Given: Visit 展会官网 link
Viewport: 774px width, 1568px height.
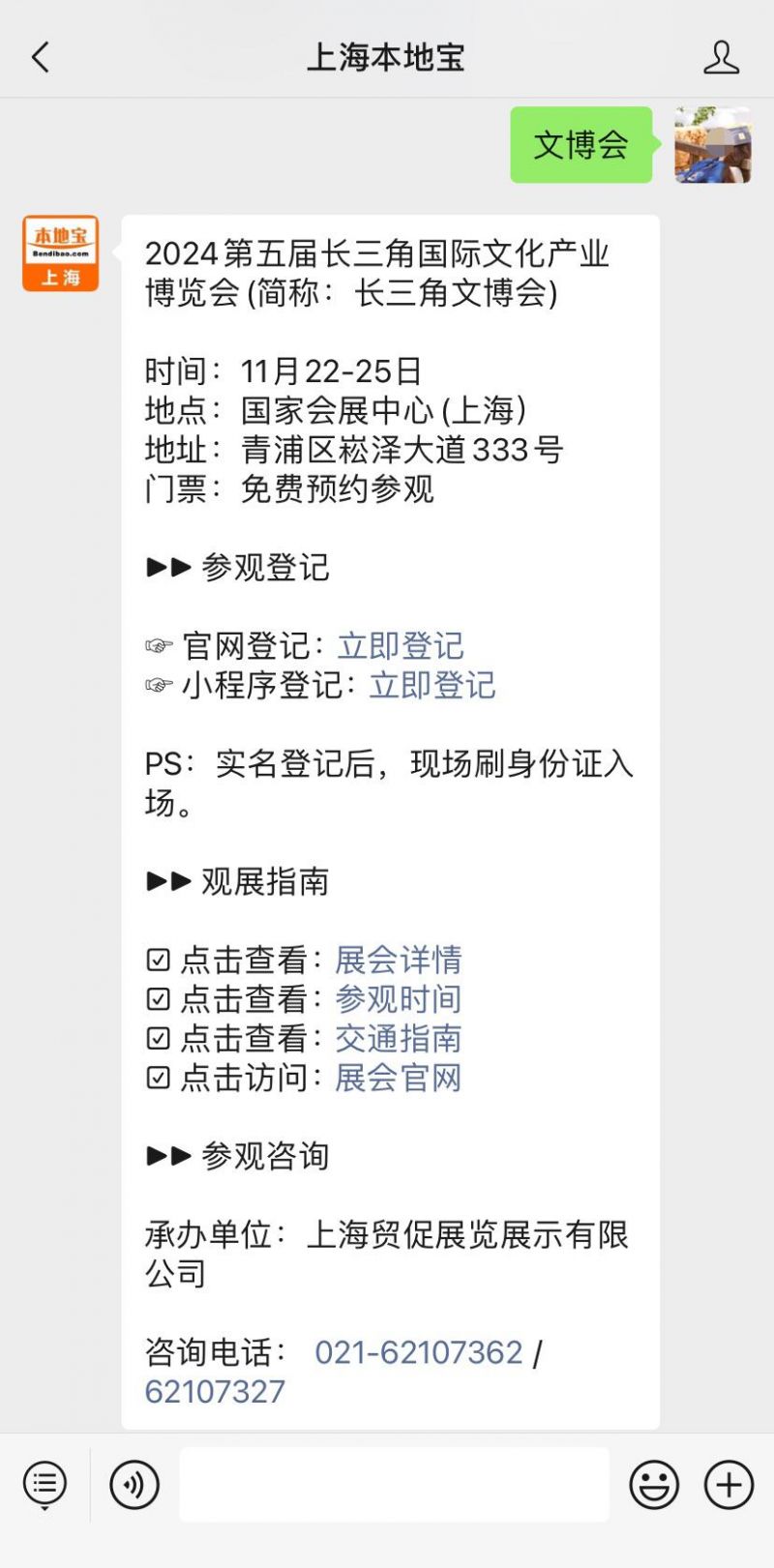Looking at the screenshot, I should 399,1078.
